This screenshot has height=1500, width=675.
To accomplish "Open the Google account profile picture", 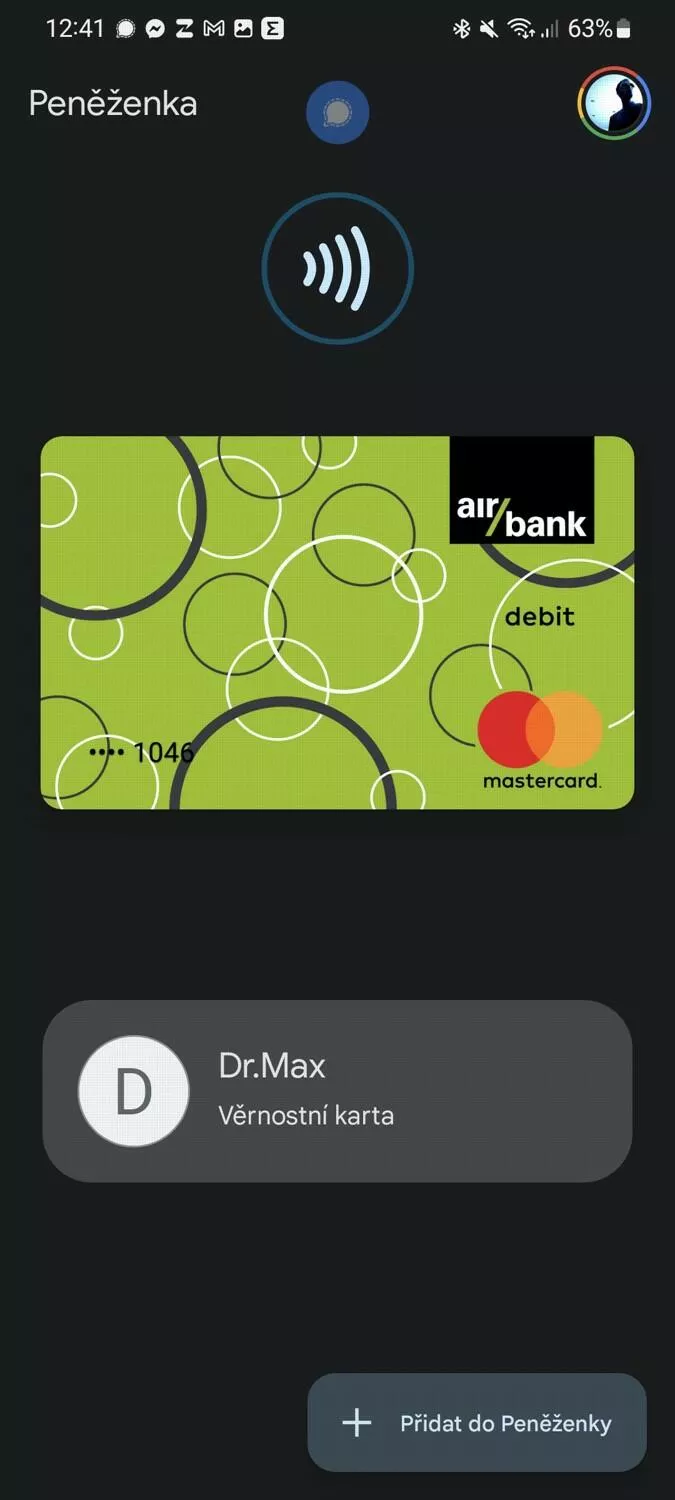I will point(614,103).
